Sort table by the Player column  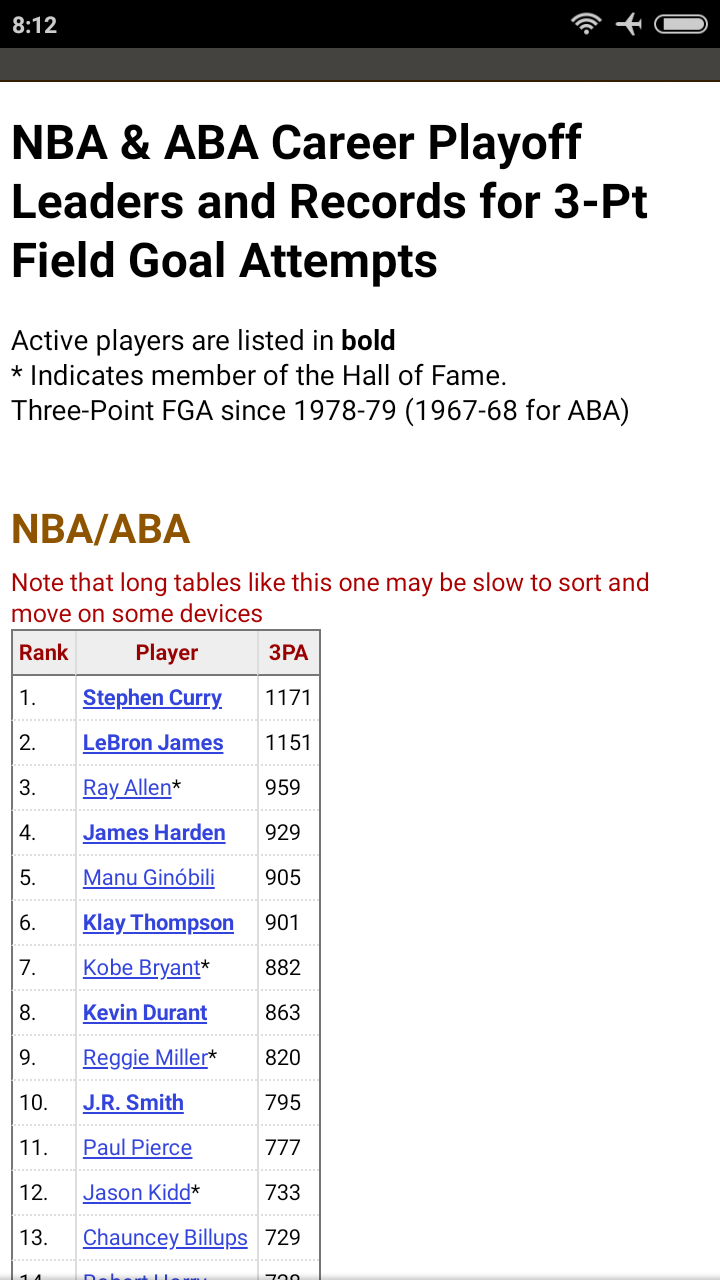pos(167,653)
